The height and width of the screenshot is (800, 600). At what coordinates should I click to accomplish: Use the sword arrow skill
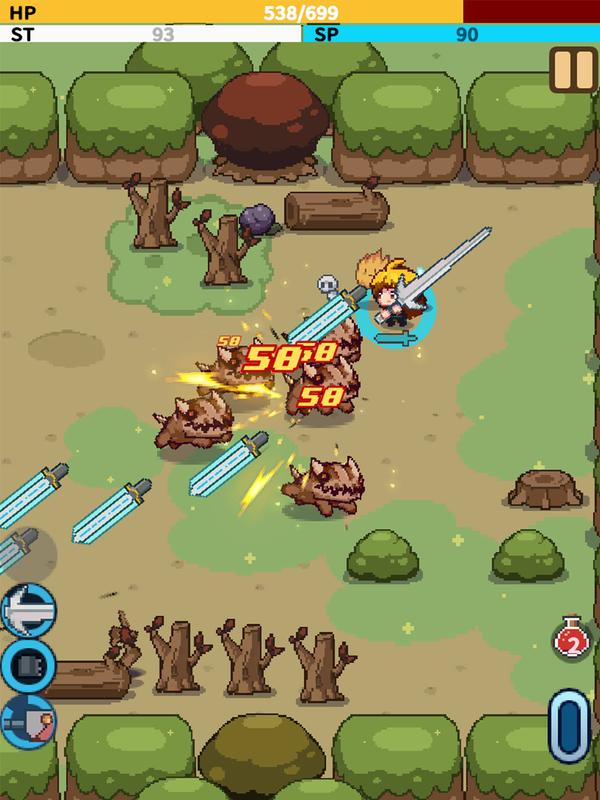(x=27, y=609)
